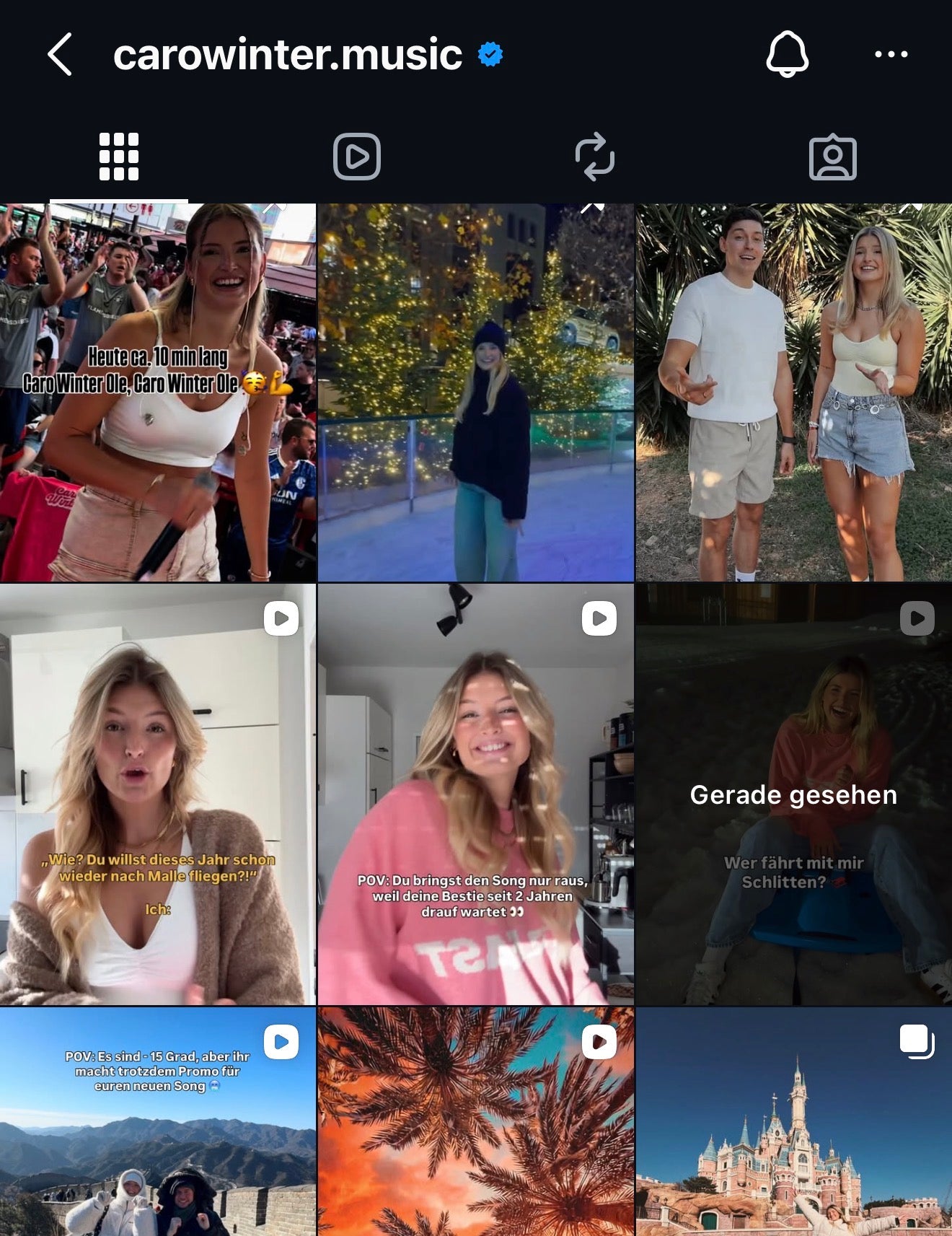Open the 'nach Malle fliegen' reel
This screenshot has height=1236, width=952.
coord(158,794)
